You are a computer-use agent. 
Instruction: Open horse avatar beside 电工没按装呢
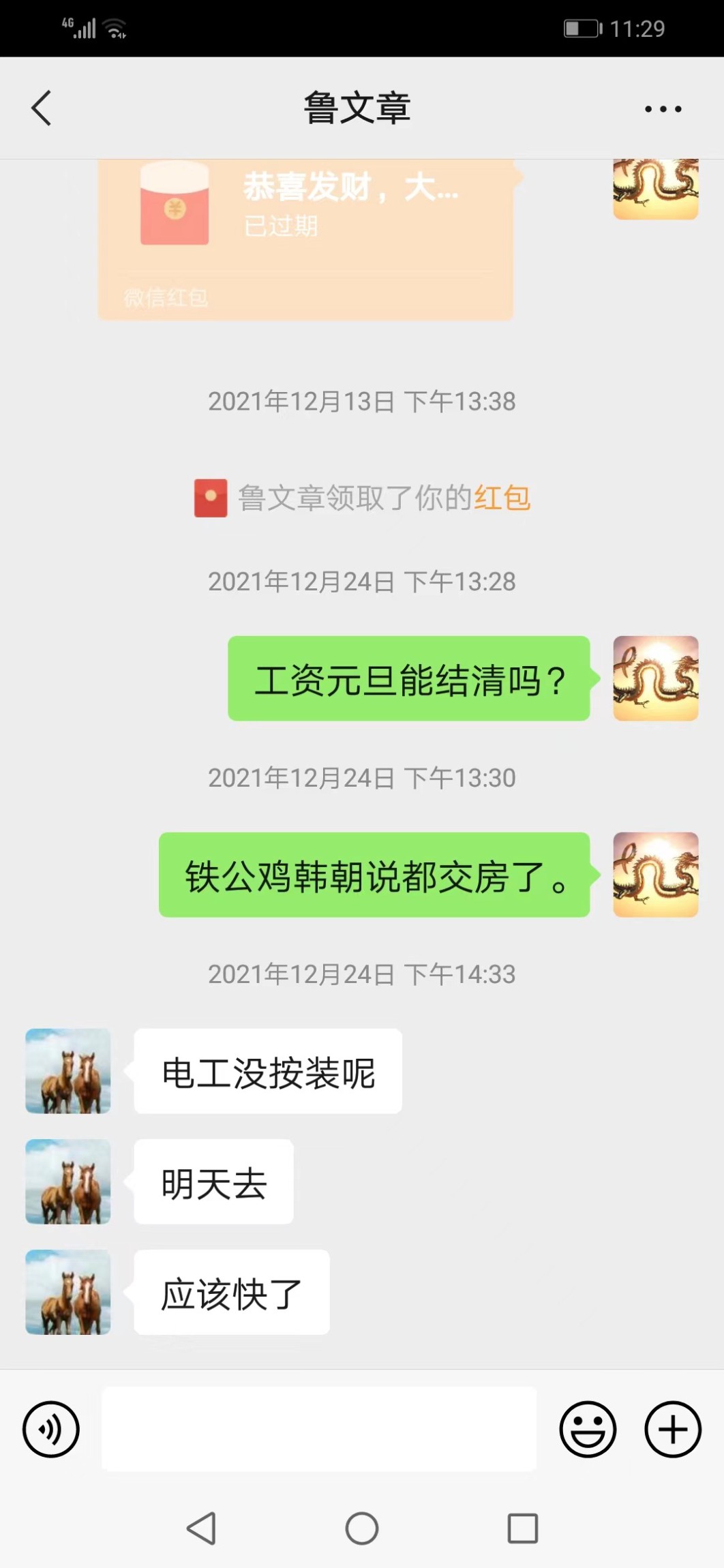point(68,1071)
